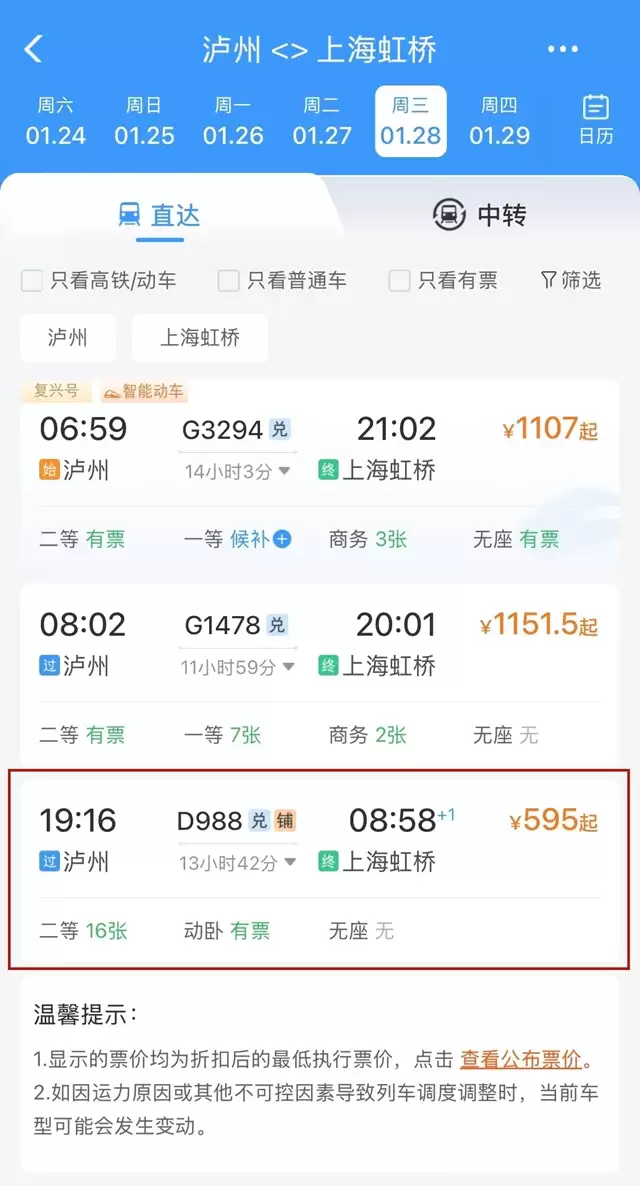Tap the 上海虹桥 arrival station chip

point(200,338)
